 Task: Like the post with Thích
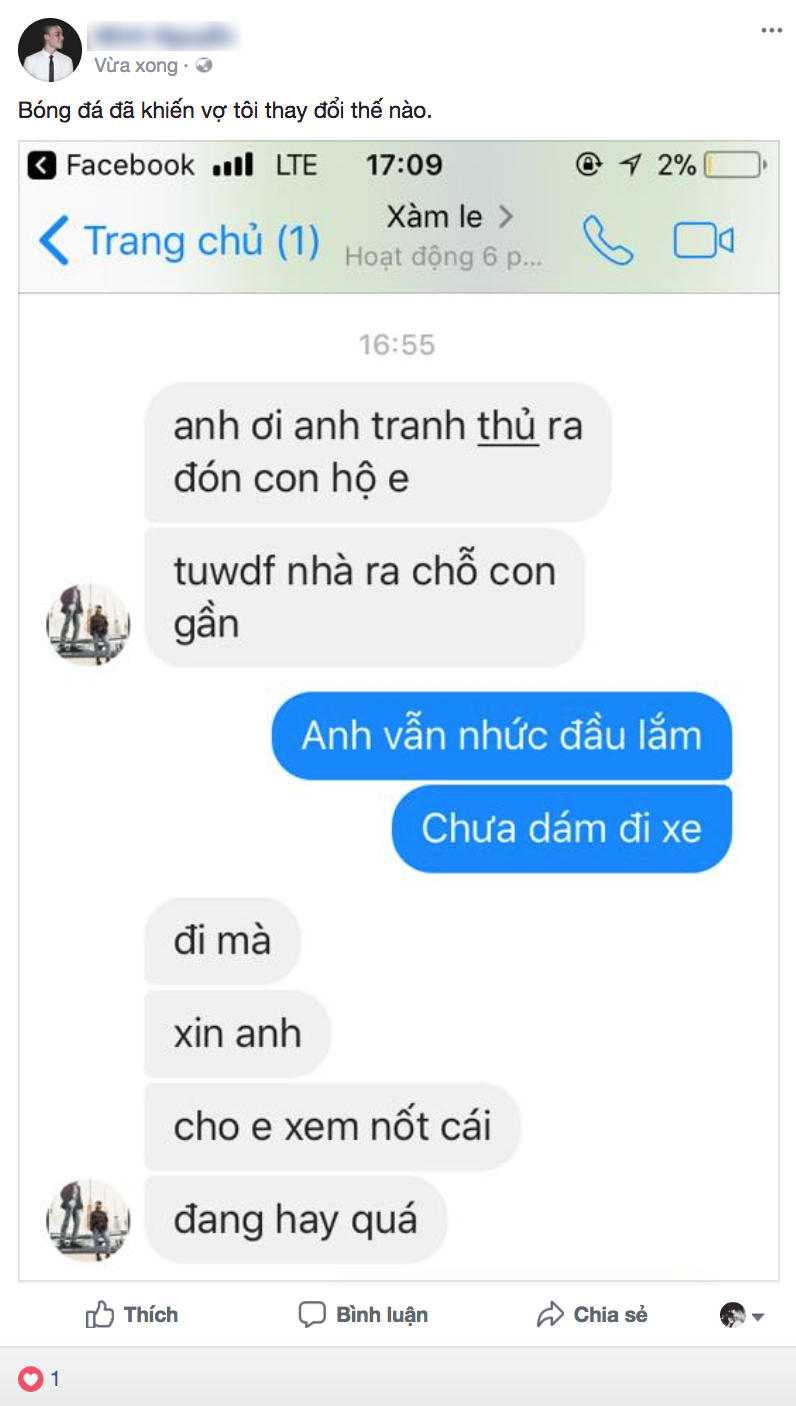click(x=131, y=1314)
